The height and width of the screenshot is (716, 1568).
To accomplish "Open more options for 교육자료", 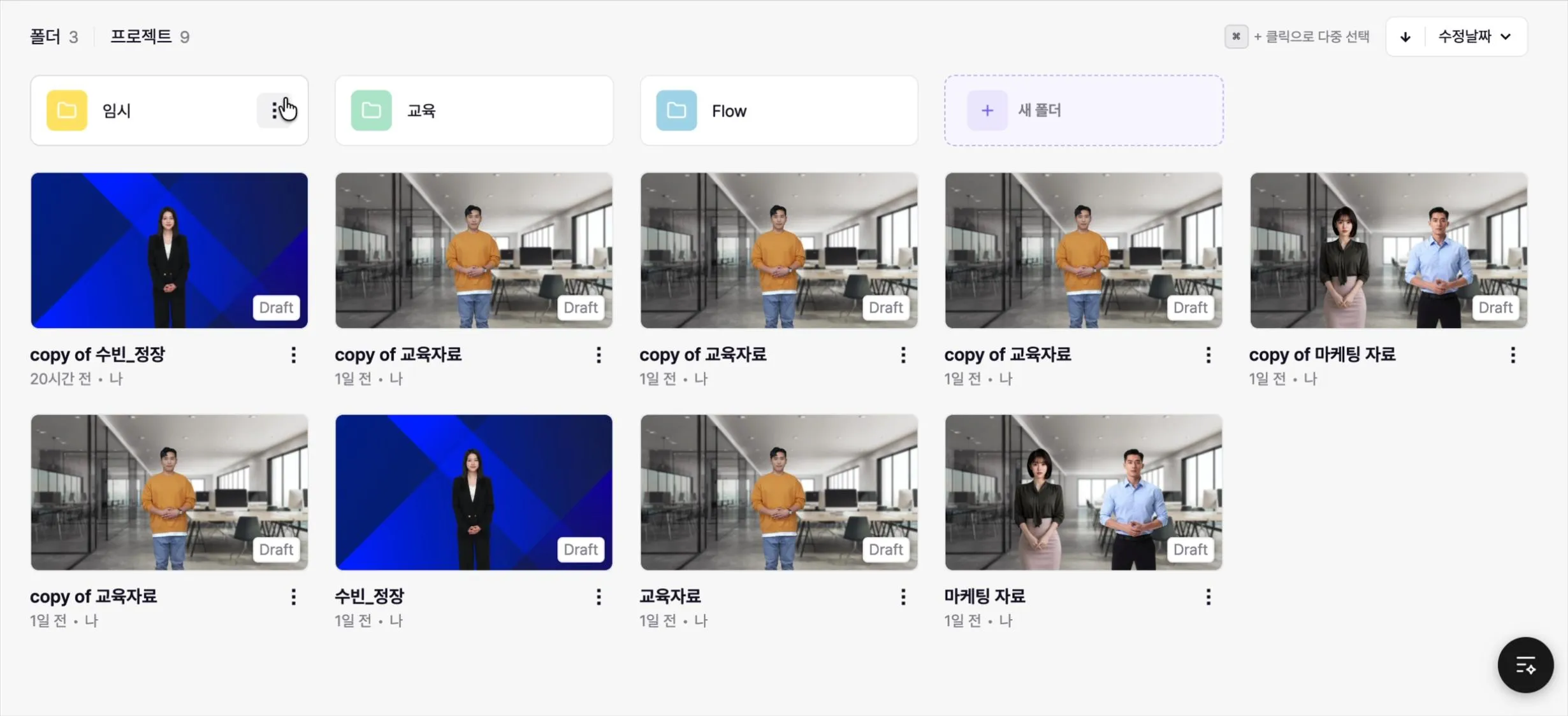I will click(903, 597).
